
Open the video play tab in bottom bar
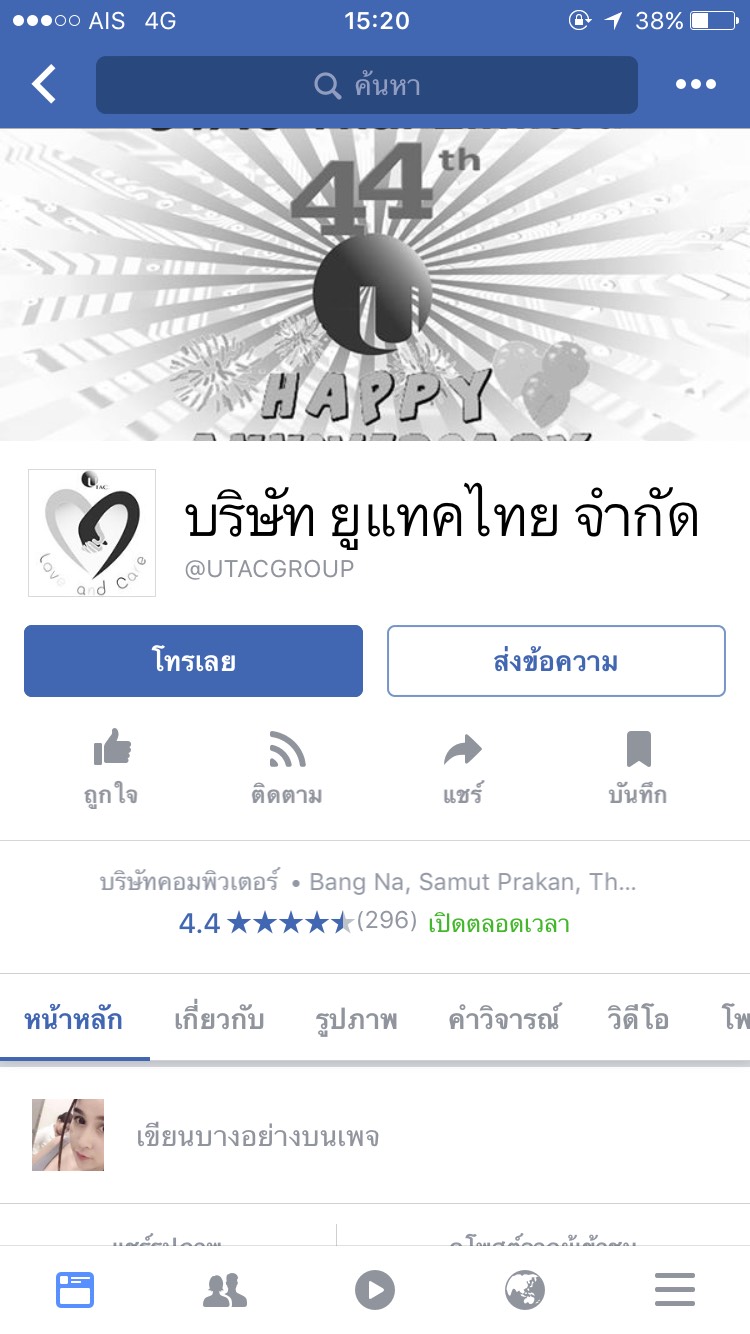[375, 1290]
